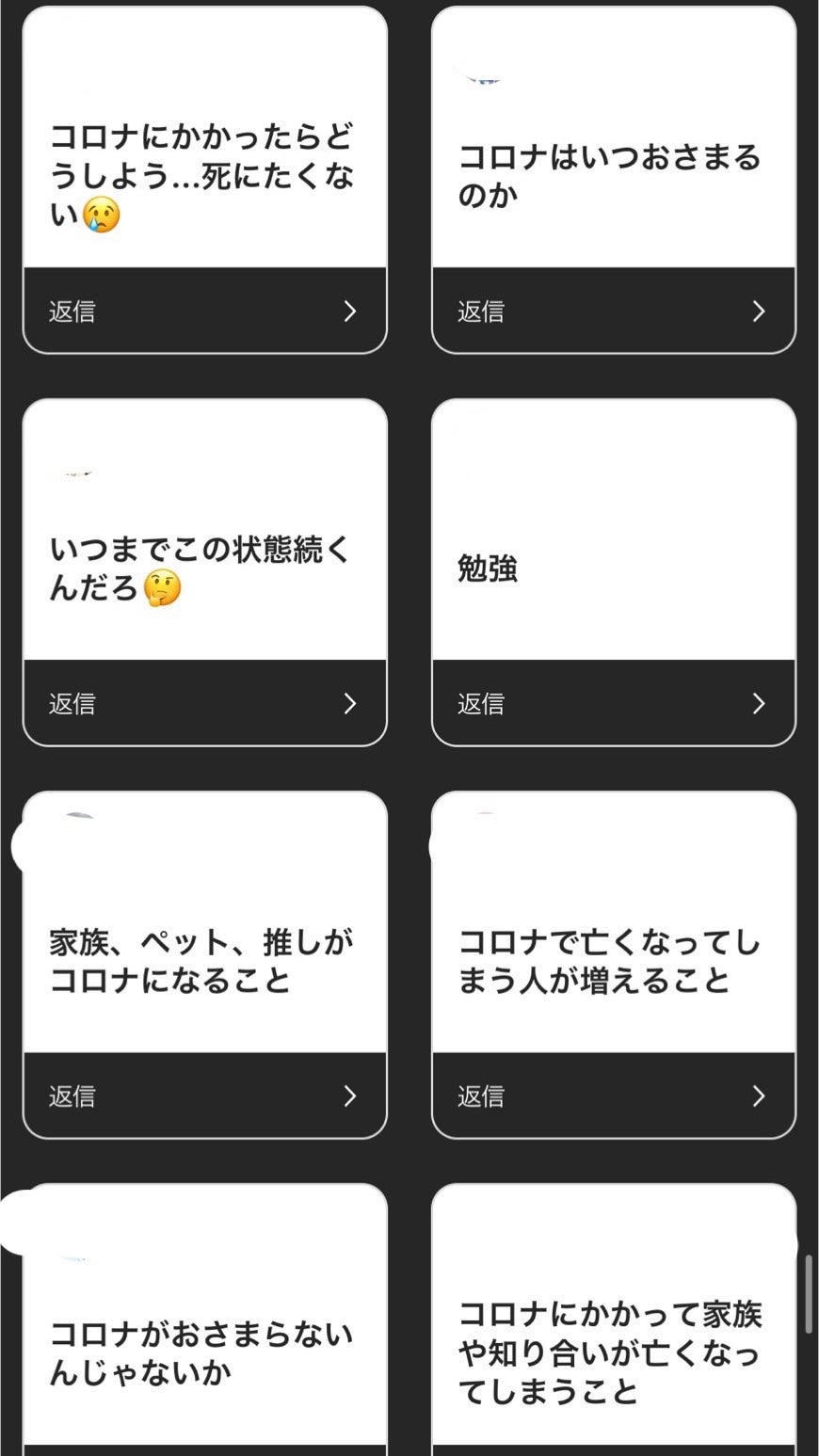Tap 返信 under いつまでこの状態続くんだろ
The height and width of the screenshot is (1456, 819).
click(x=70, y=703)
